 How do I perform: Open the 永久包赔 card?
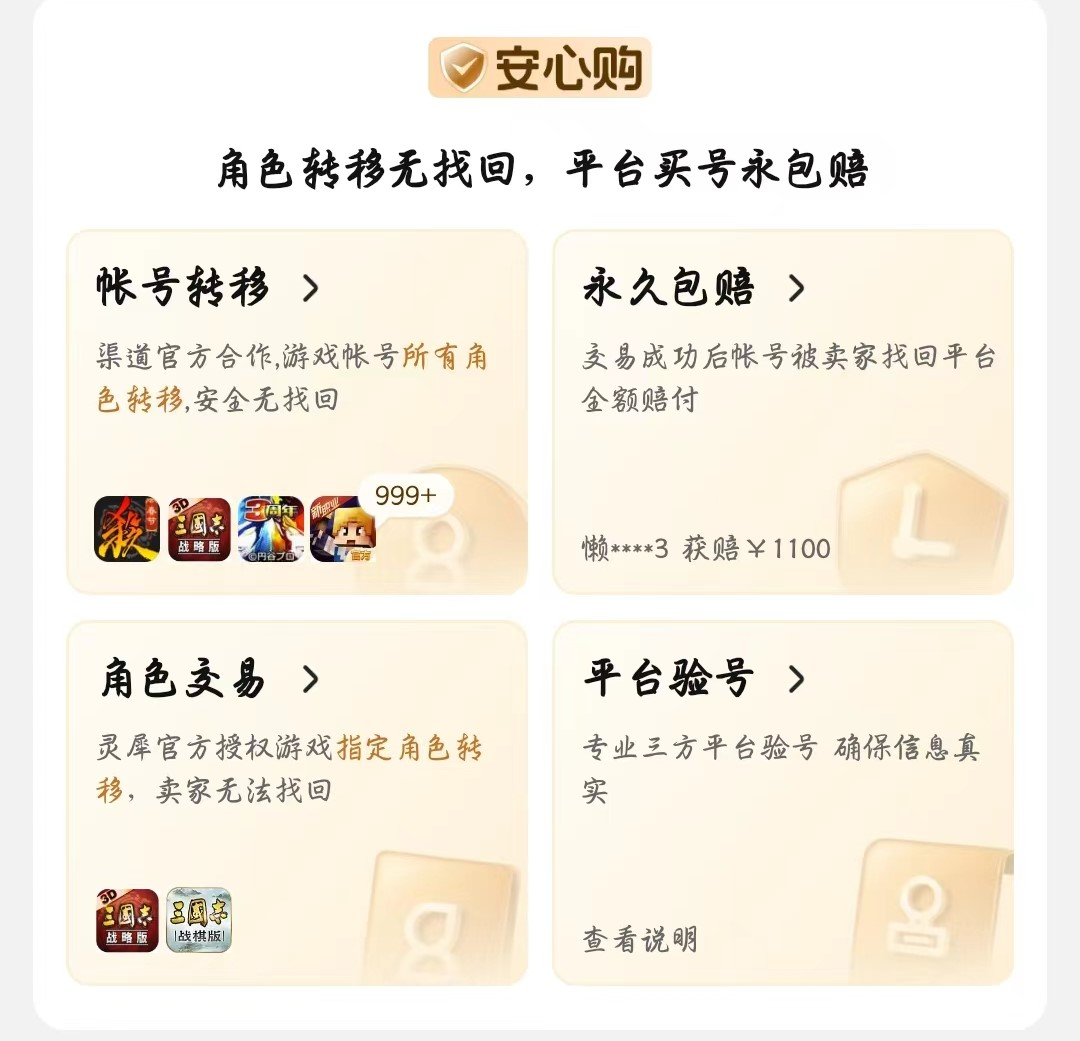click(x=695, y=289)
